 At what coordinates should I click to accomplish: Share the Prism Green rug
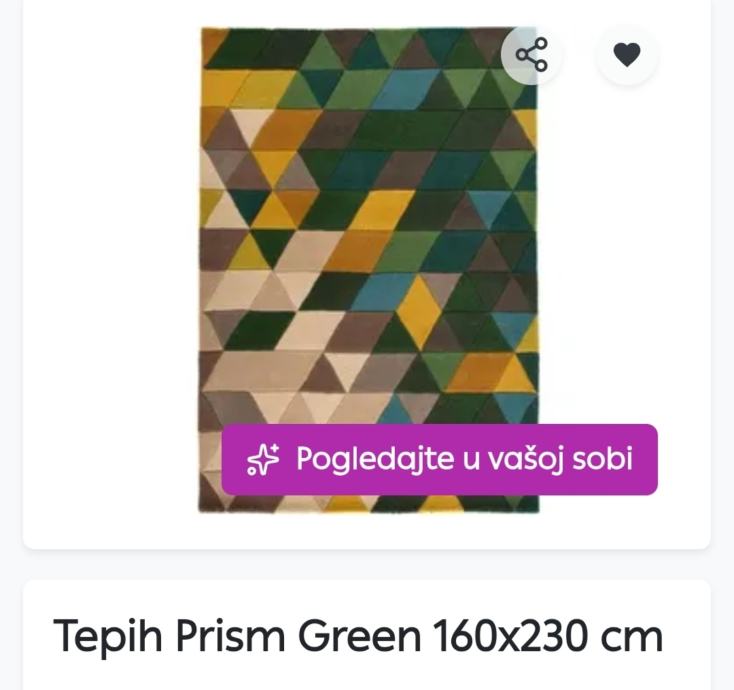[531, 54]
